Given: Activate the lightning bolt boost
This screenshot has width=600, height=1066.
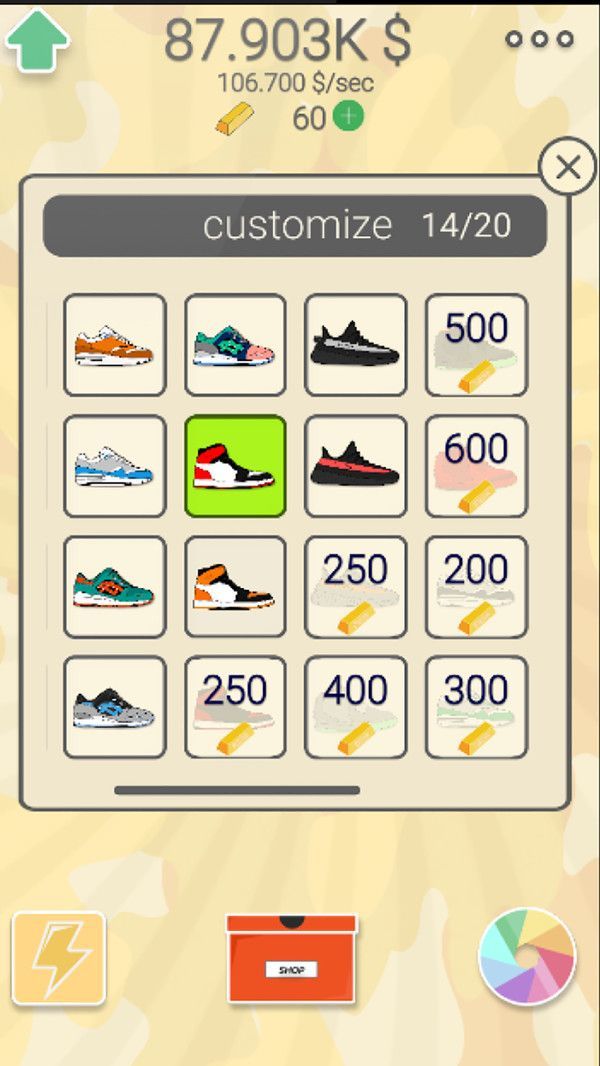Looking at the screenshot, I should (58, 958).
